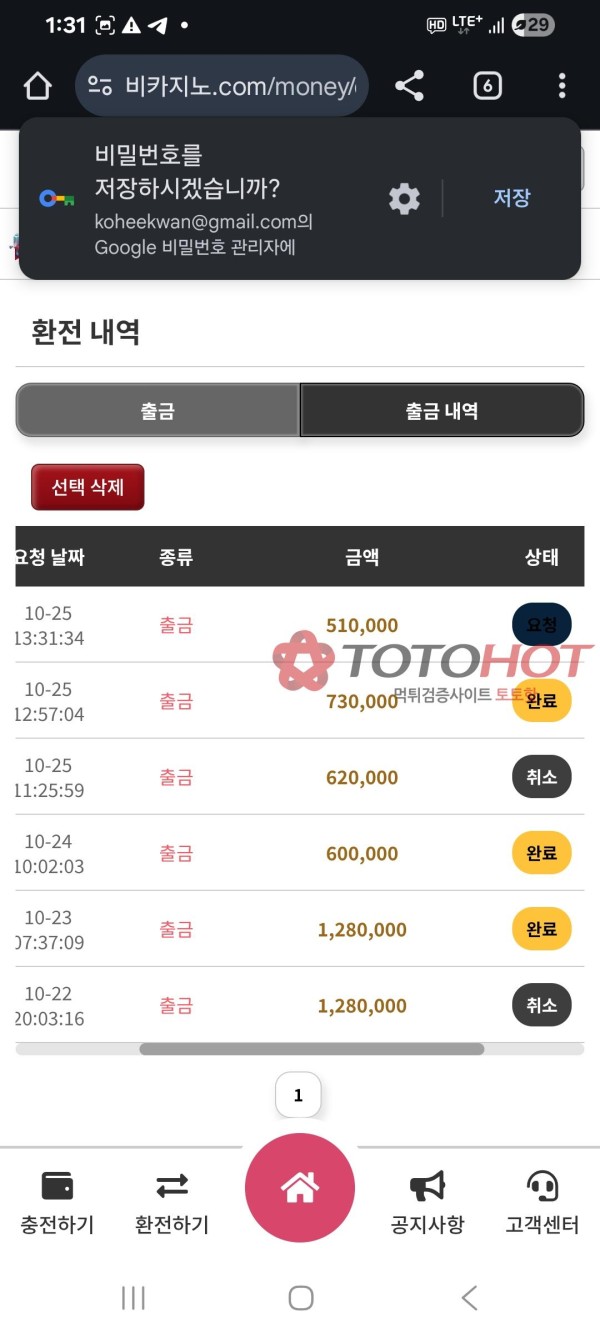The width and height of the screenshot is (600, 1333).
Task: Select the 출금 내역 tab
Action: 441,410
